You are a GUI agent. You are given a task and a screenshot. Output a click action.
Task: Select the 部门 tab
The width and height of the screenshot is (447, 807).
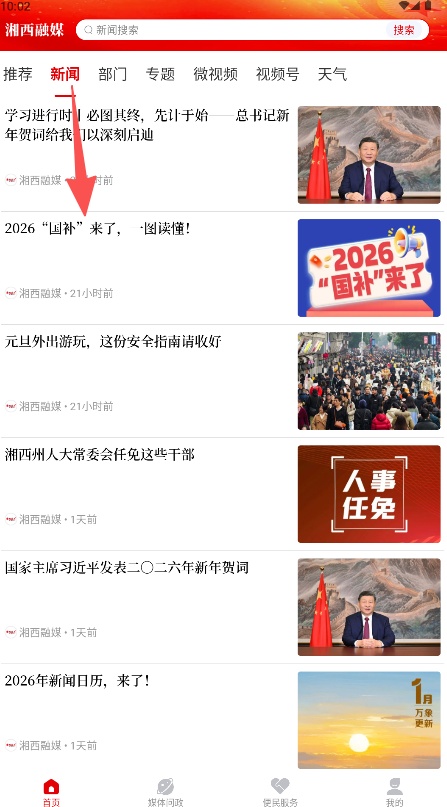click(113, 74)
